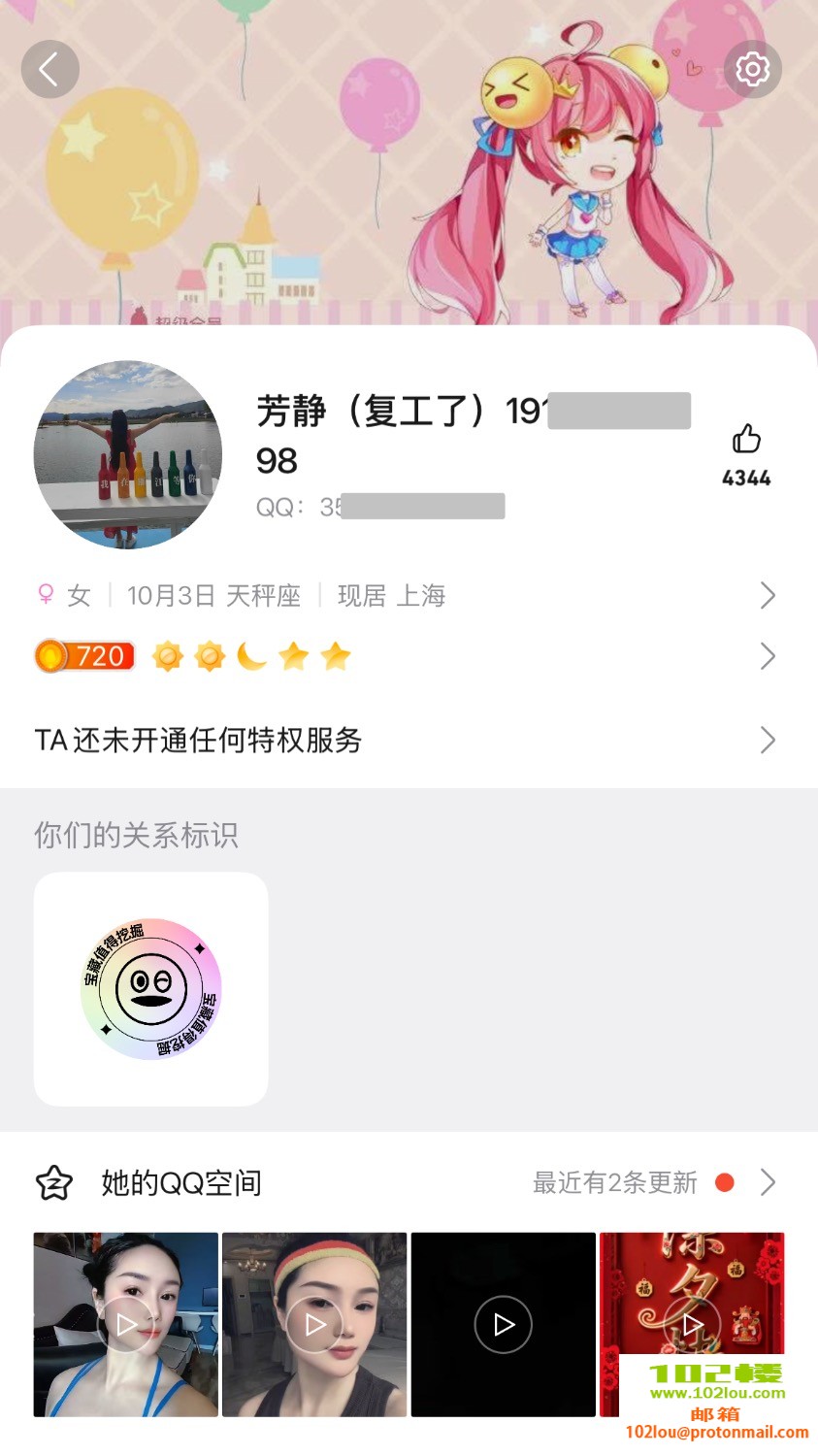Viewport: 818px width, 1456px height.
Task: Open the 720 level badges row
Action: pos(408,657)
